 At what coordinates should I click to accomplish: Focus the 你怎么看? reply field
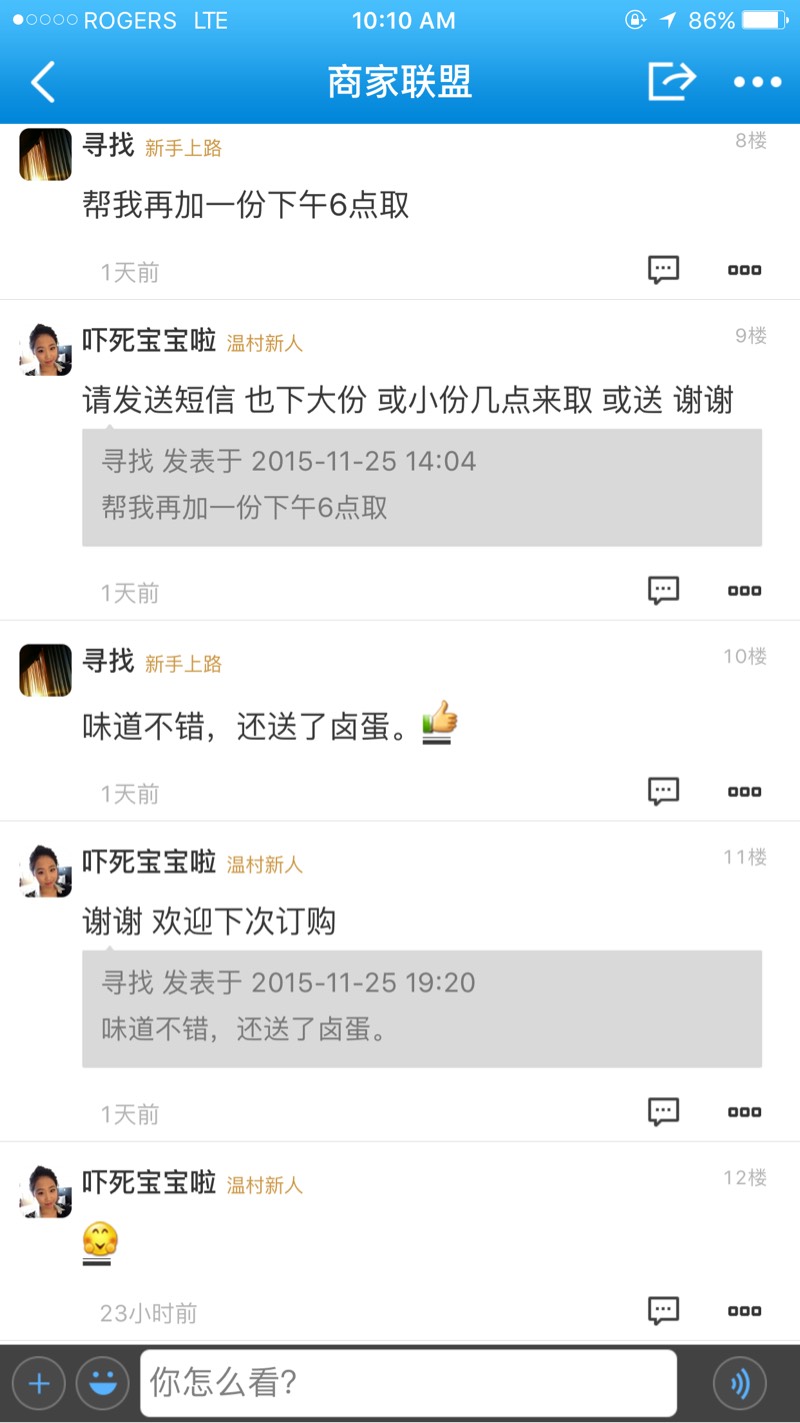408,1384
